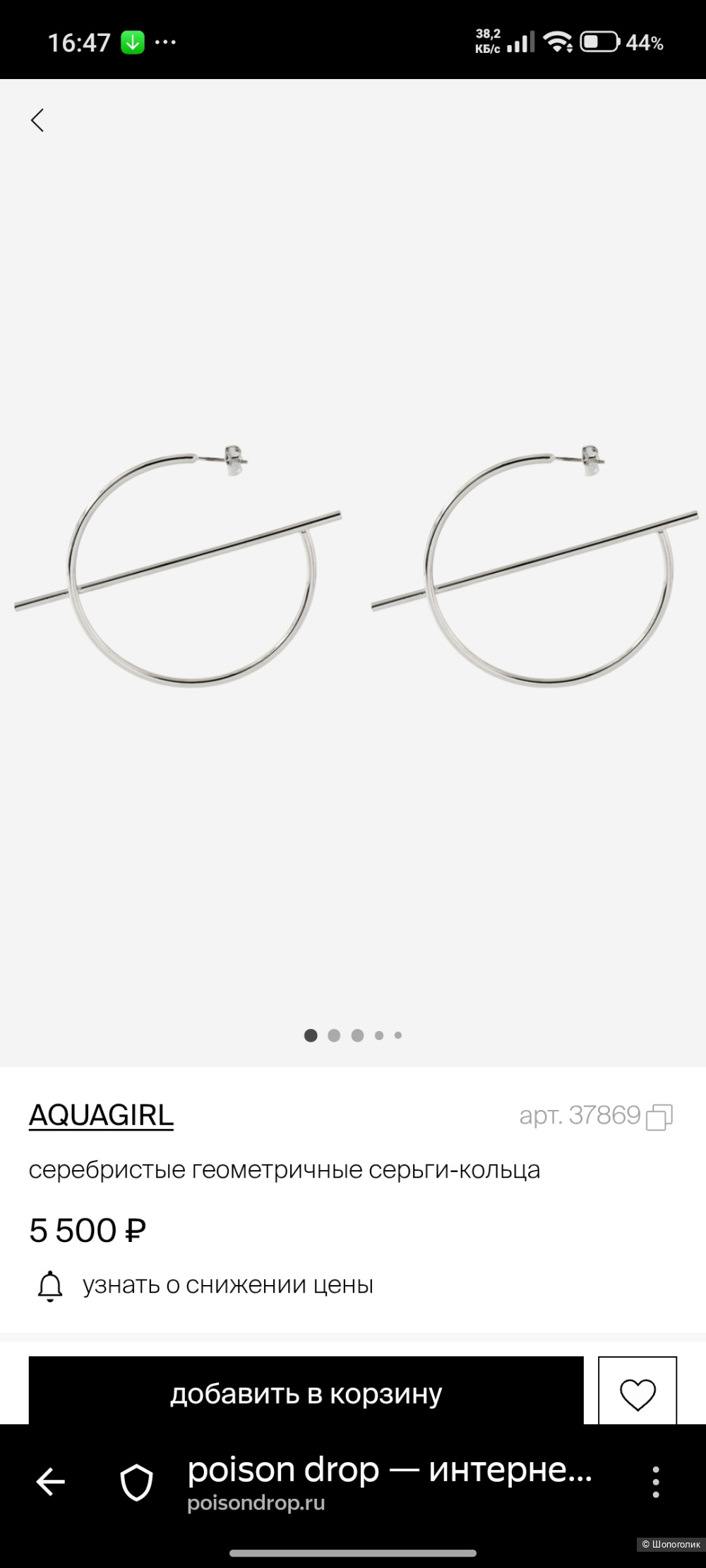Open the AQUAGIRL brand link
This screenshot has height=1568, width=706.
(101, 1116)
